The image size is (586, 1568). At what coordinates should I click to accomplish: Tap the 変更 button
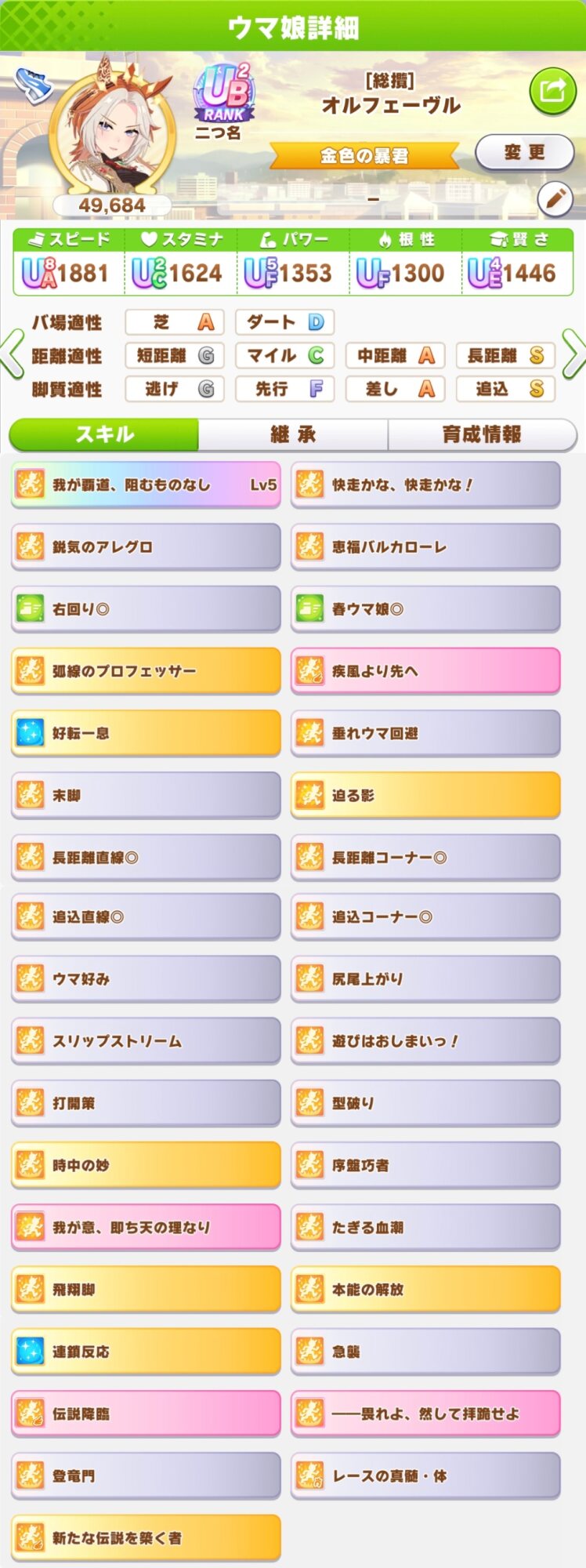tap(524, 152)
